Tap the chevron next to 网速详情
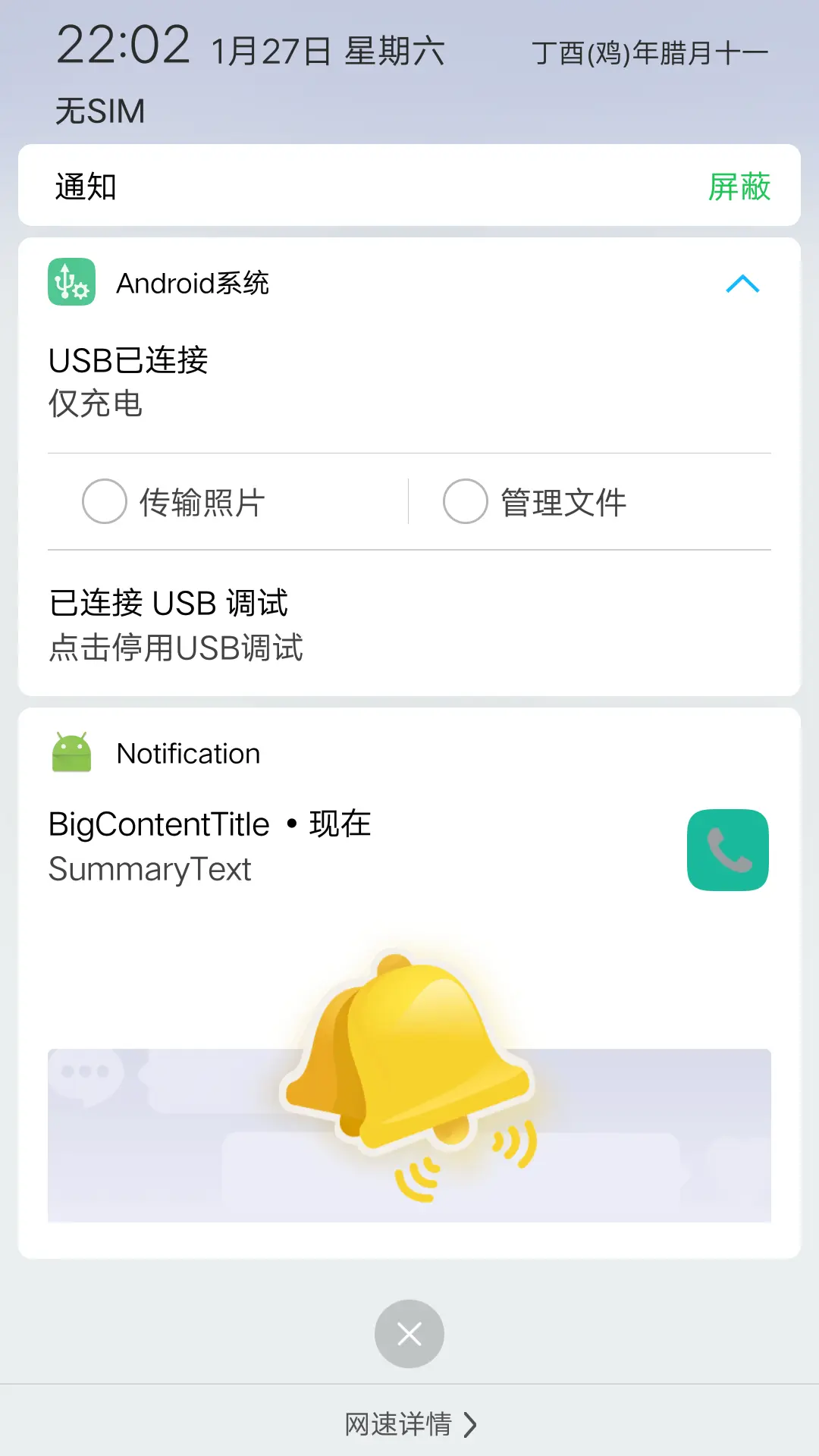This screenshot has width=819, height=1456. tap(472, 1423)
